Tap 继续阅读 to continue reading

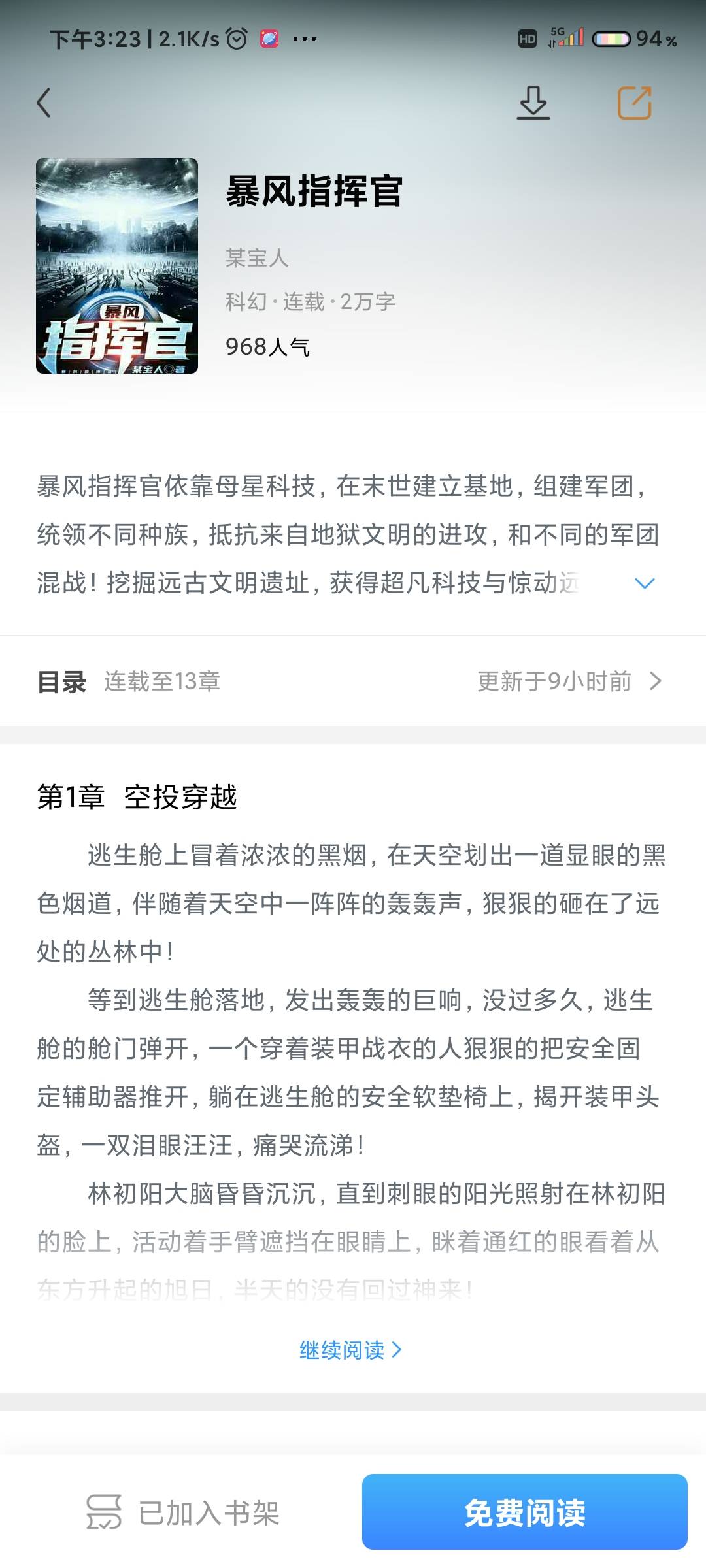point(350,1350)
